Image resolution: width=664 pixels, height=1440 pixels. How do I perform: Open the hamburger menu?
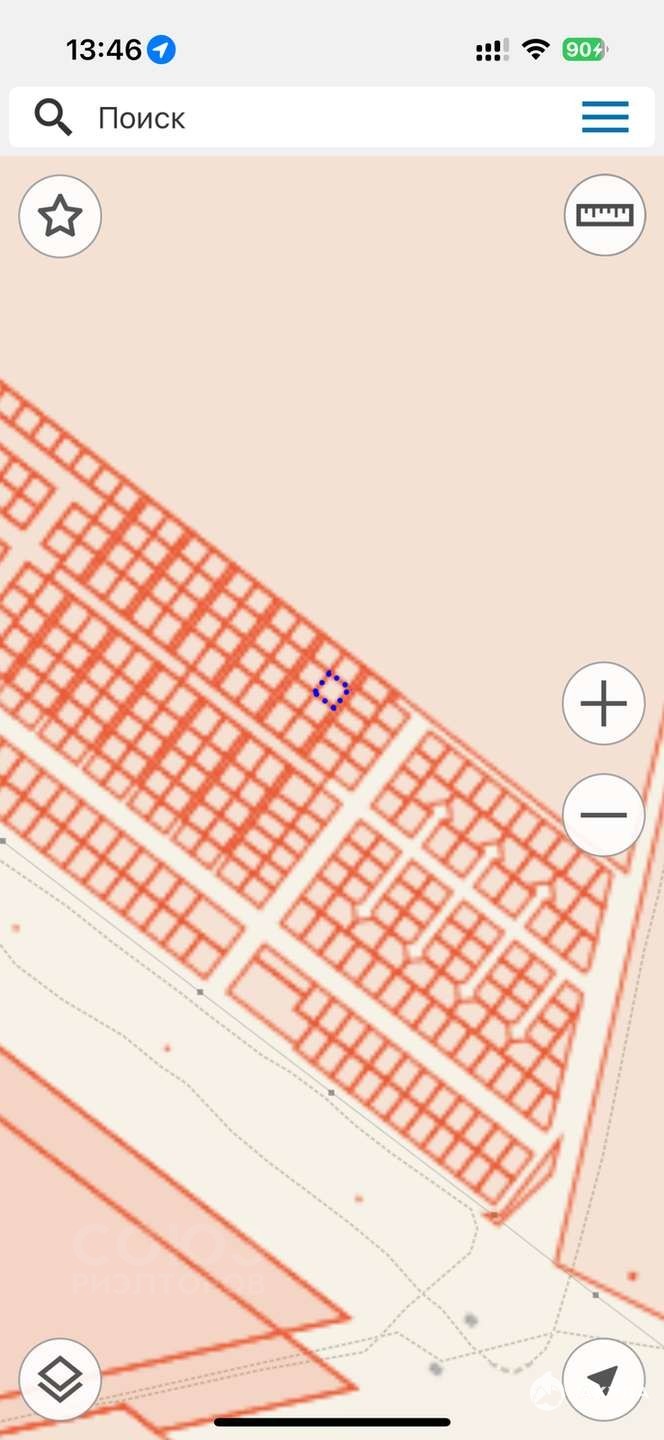tap(605, 117)
